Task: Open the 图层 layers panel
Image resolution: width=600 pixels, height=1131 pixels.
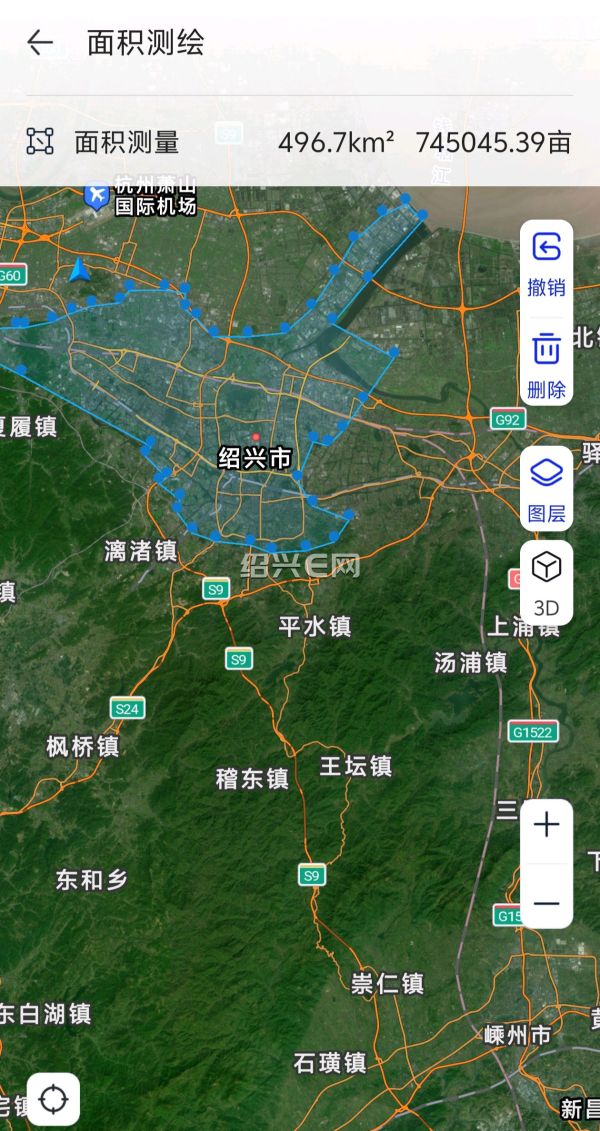Action: [547, 488]
